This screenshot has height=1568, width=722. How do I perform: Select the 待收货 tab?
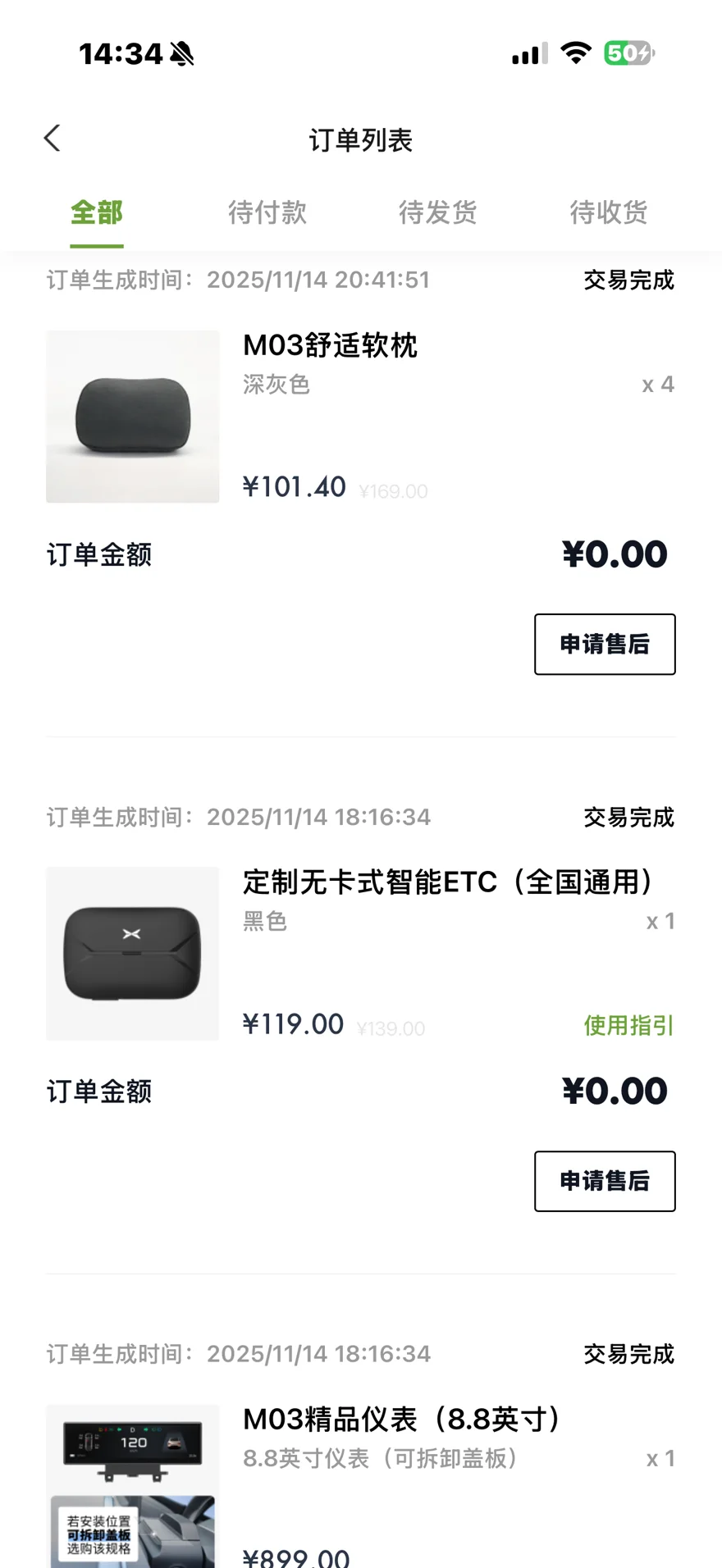tap(609, 213)
